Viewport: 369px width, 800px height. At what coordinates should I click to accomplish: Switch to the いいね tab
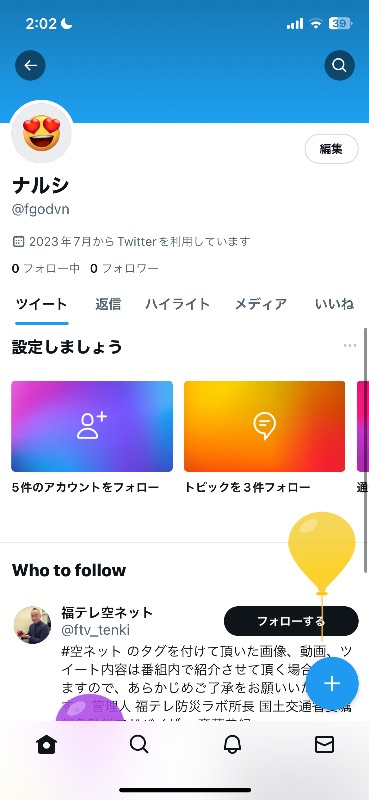coord(334,305)
